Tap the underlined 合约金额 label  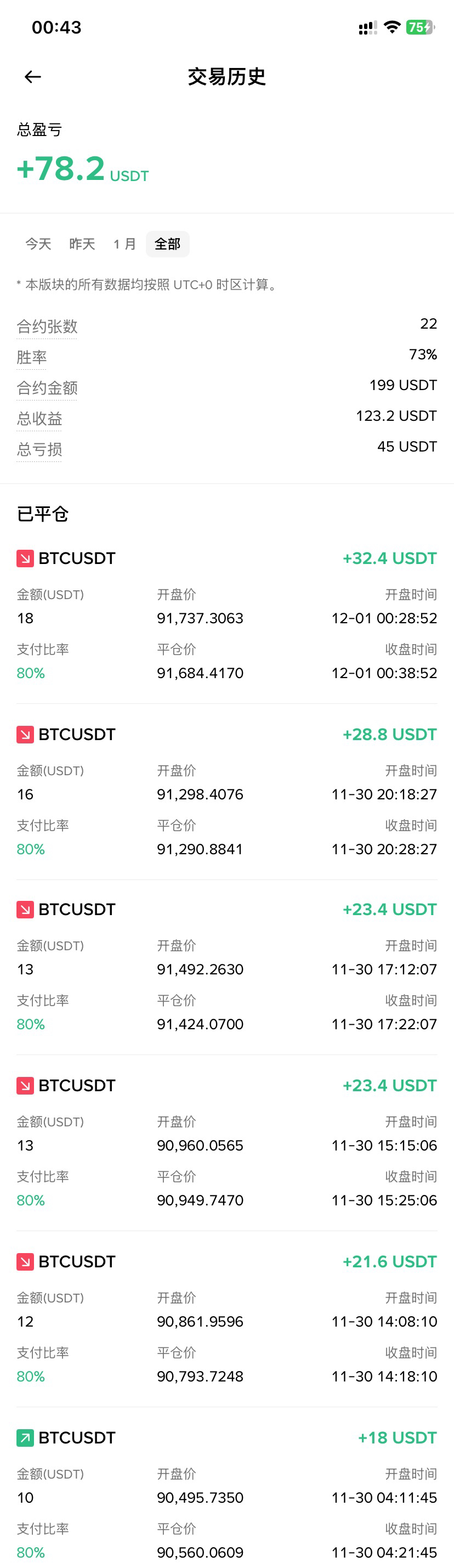(47, 388)
